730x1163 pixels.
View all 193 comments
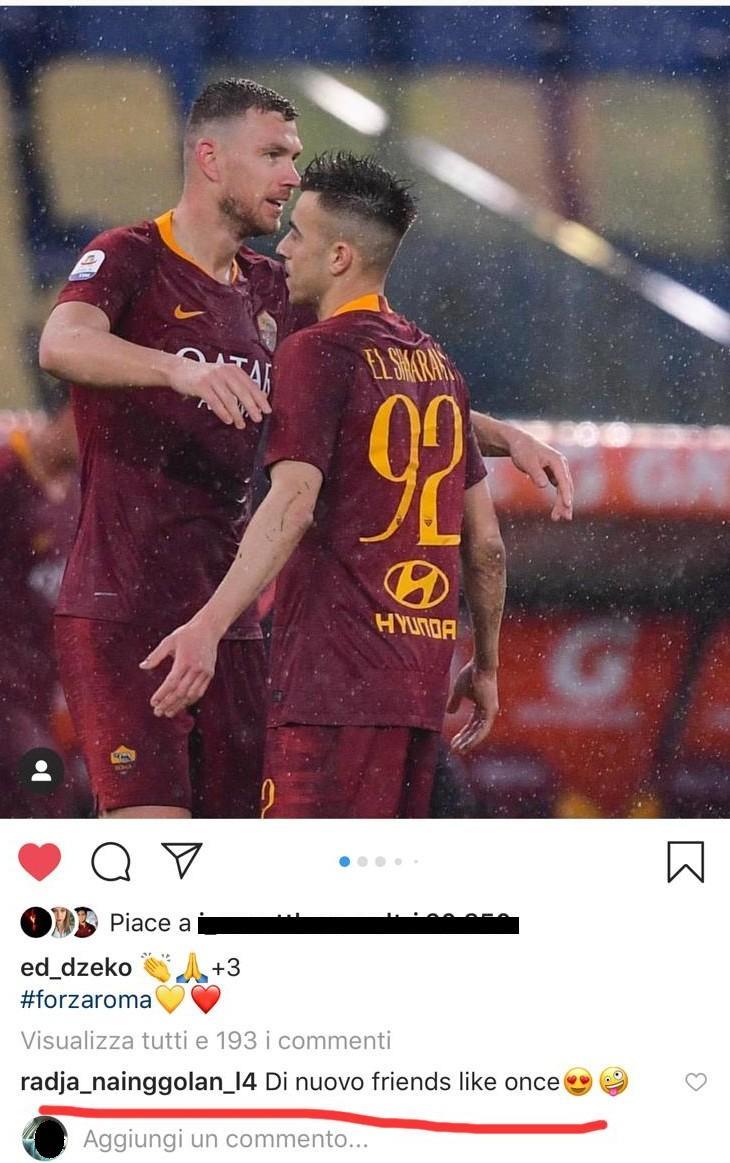206,1040
